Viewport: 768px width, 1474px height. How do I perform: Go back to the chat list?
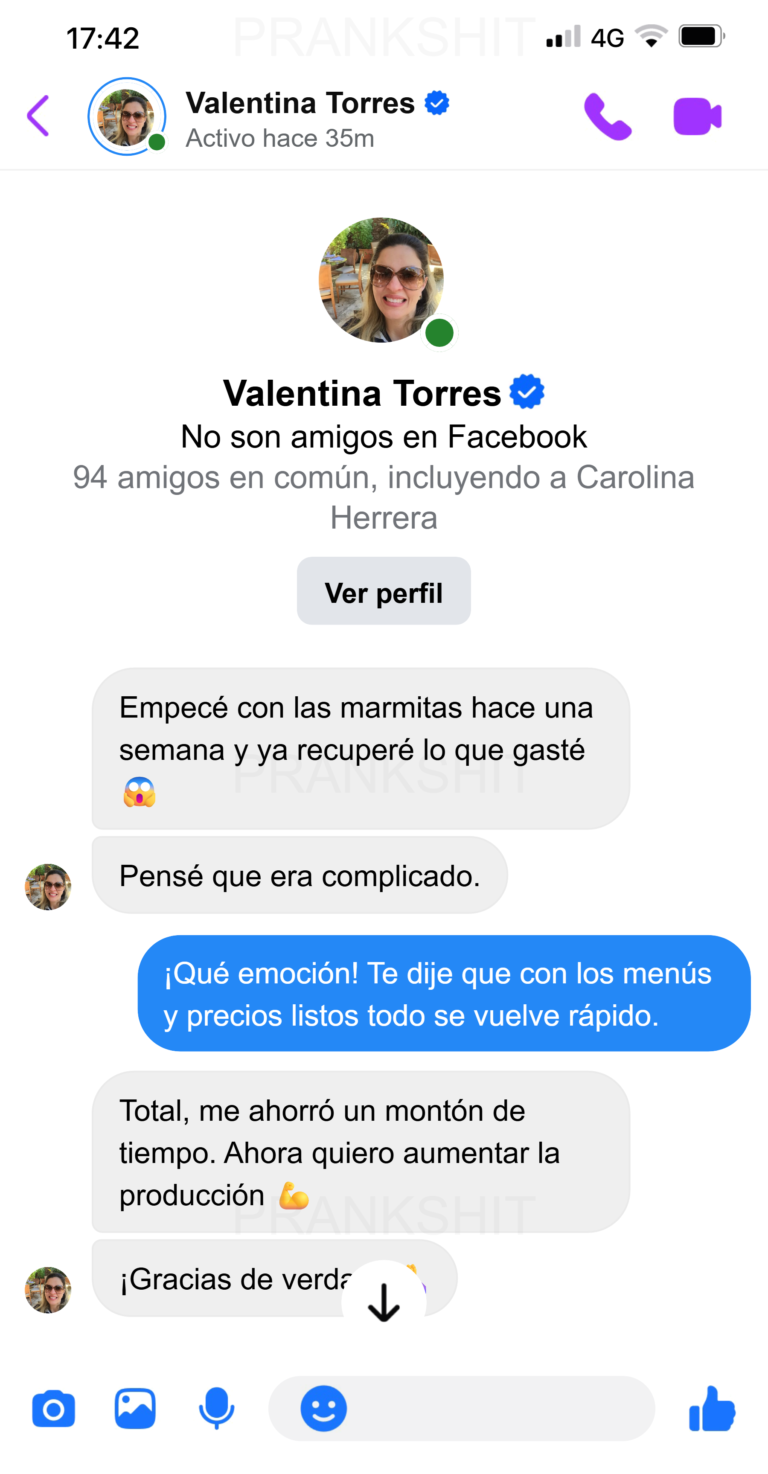coord(38,116)
